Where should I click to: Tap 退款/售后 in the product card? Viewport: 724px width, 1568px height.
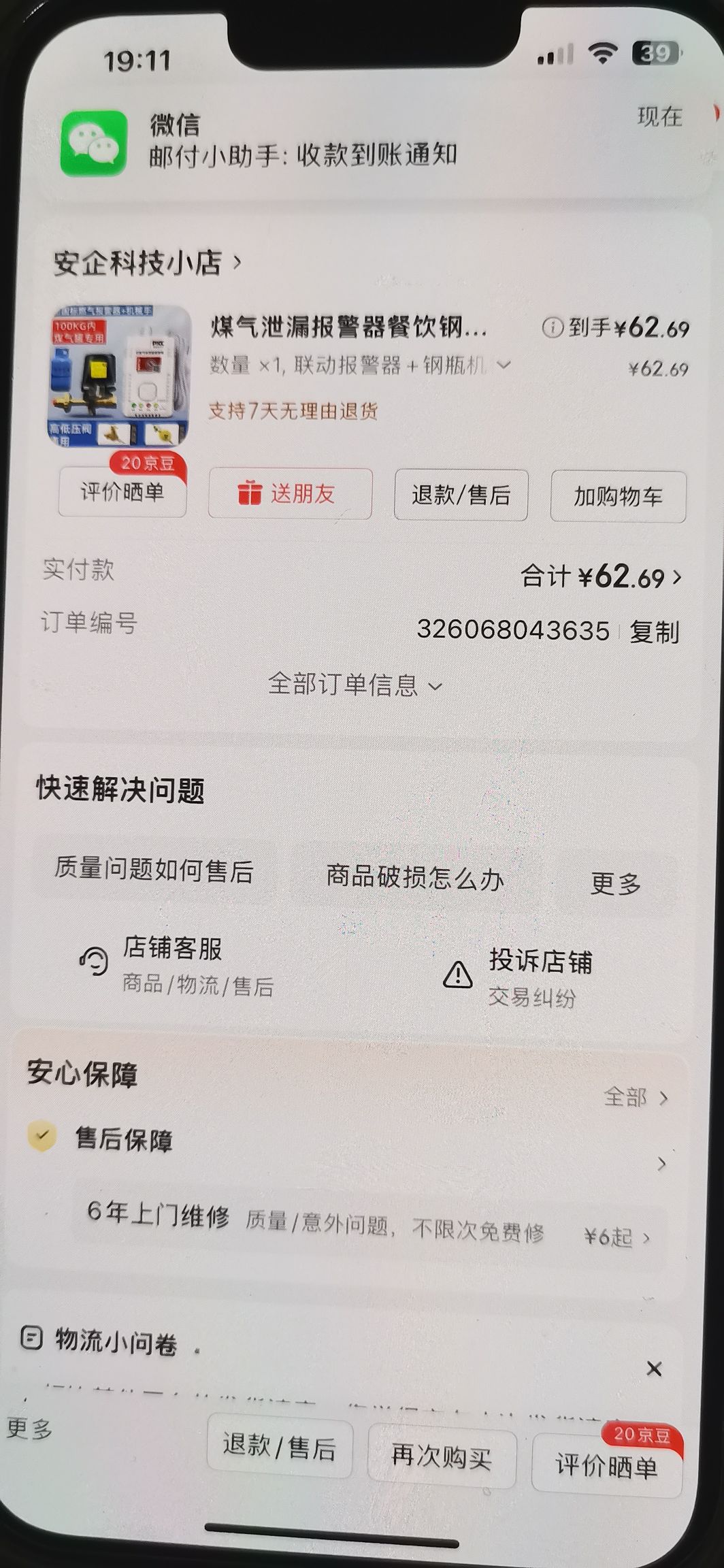461,495
